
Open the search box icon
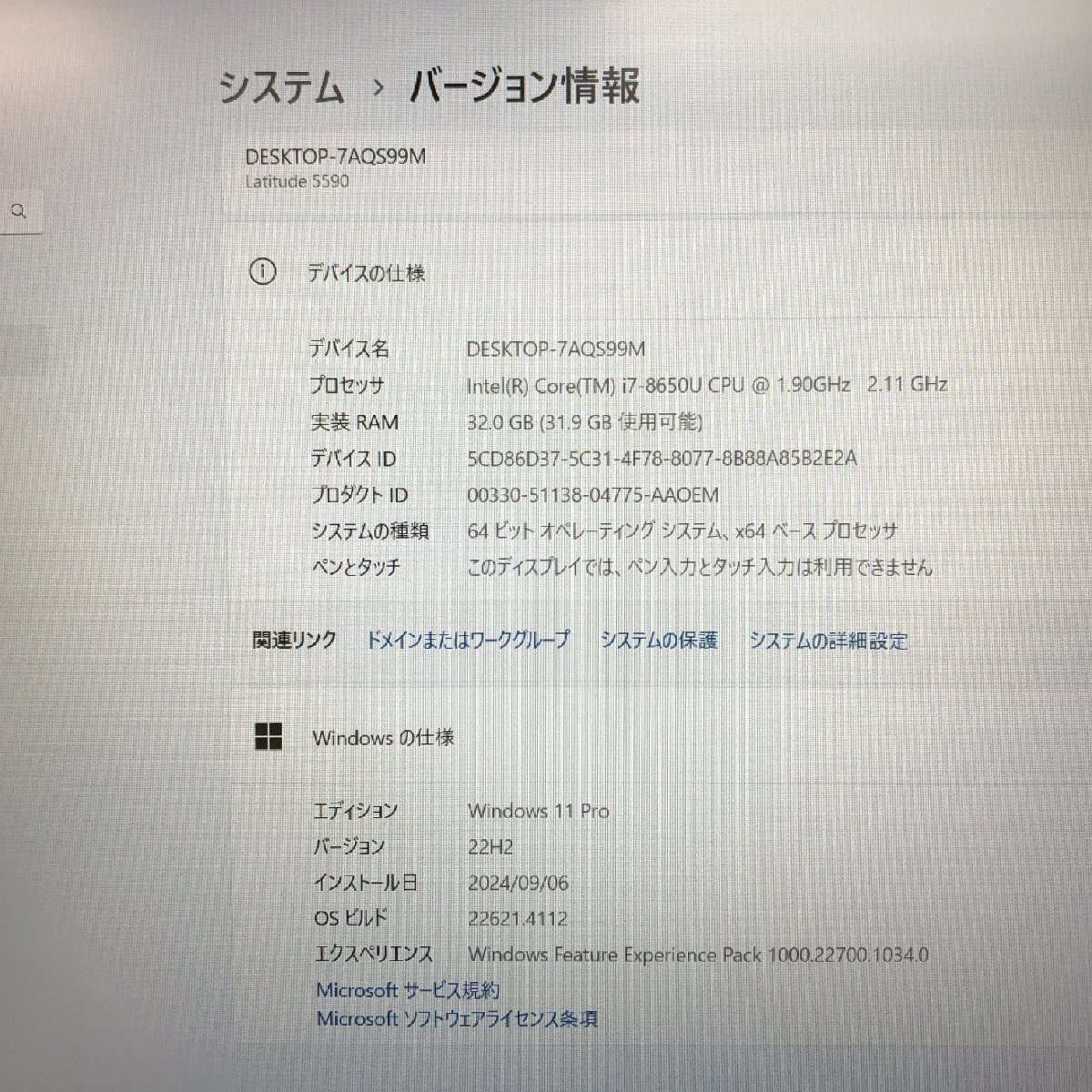click(19, 213)
